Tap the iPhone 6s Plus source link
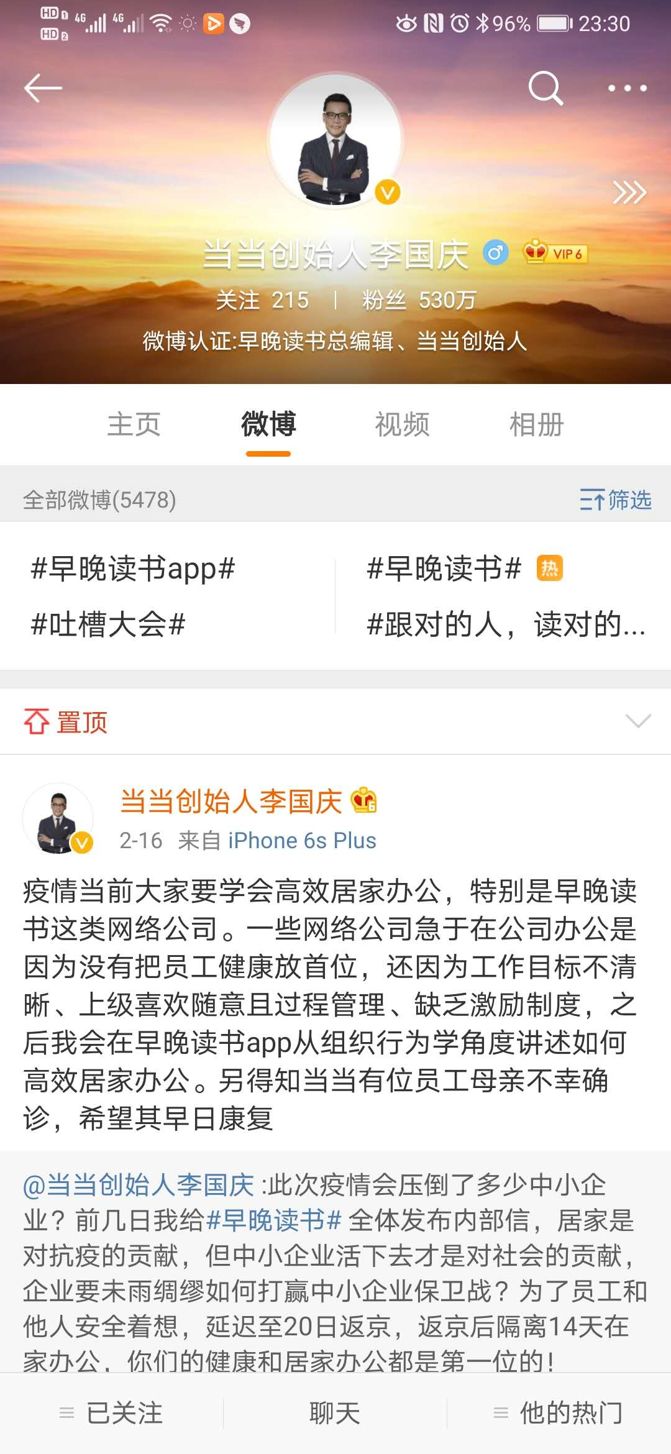The height and width of the screenshot is (1454, 671). (x=302, y=840)
